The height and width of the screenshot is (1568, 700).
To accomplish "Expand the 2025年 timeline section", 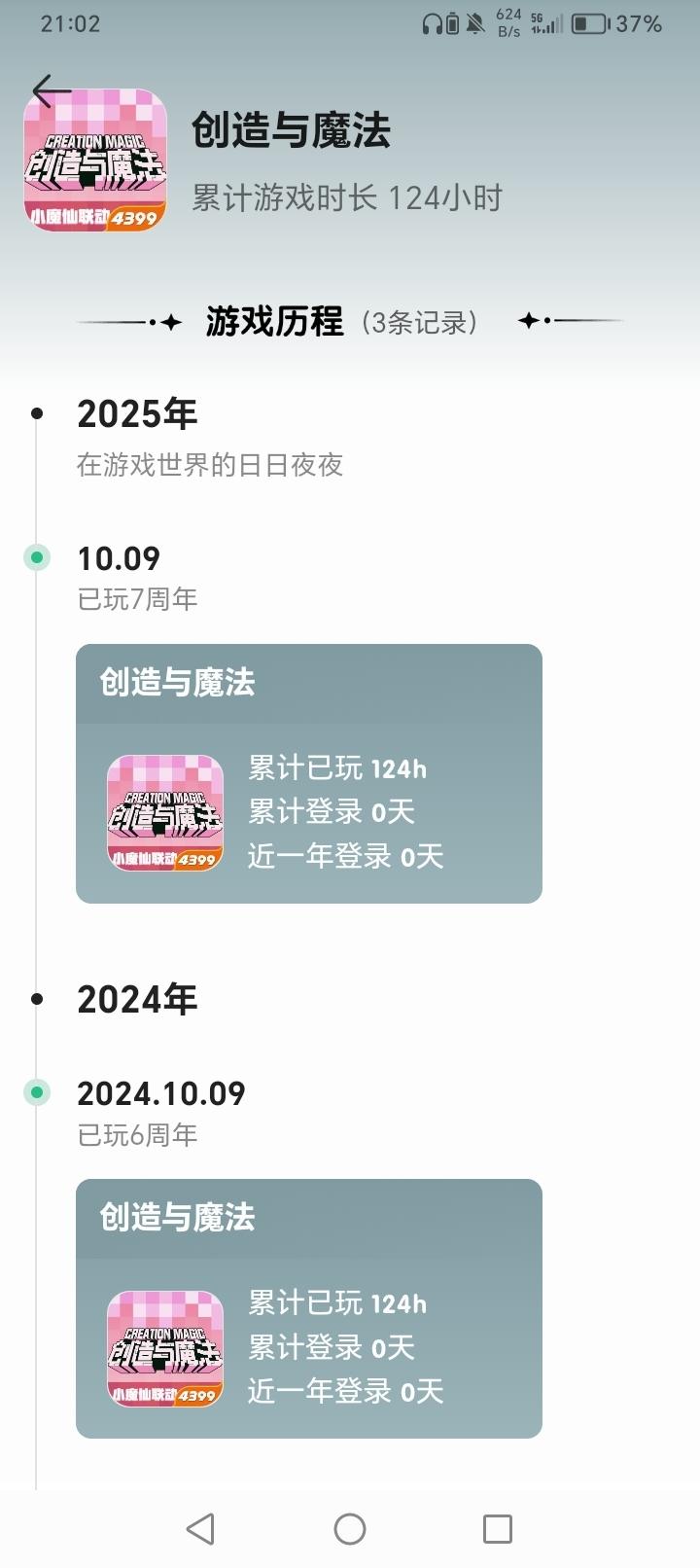I will [x=136, y=412].
